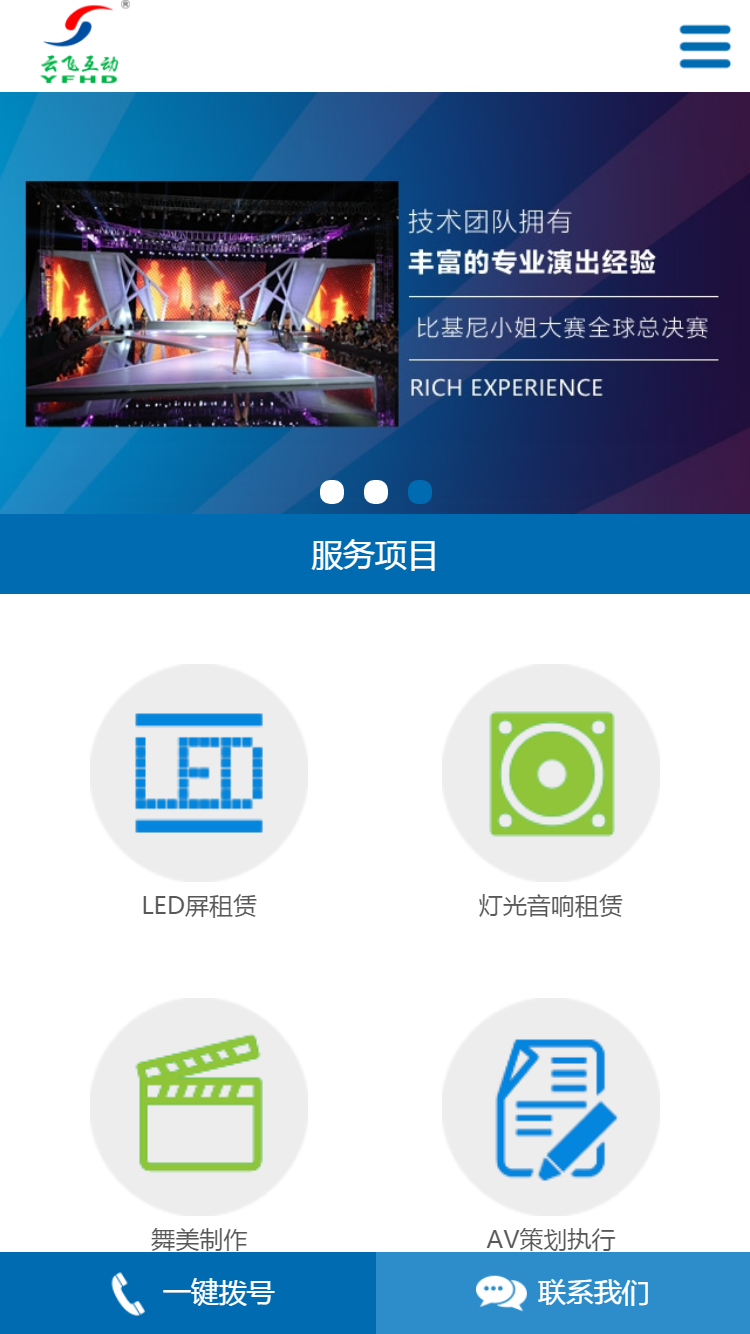Select the second carousel indicator dot
Screen dimensions: 750x1334
pos(375,491)
